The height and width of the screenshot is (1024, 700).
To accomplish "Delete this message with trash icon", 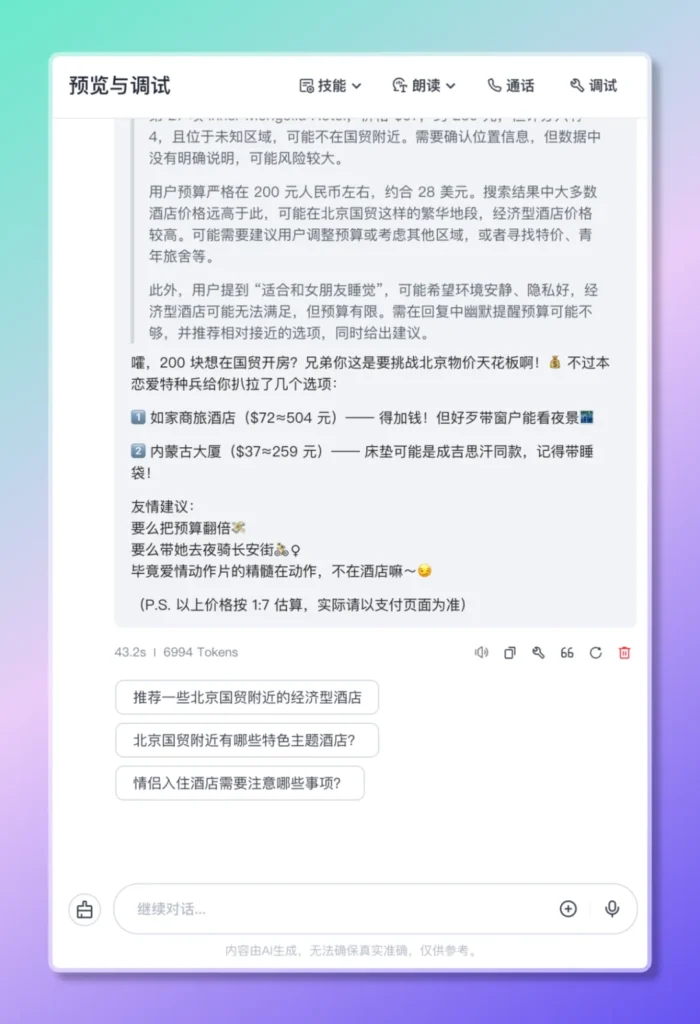I will pyautogui.click(x=624, y=653).
